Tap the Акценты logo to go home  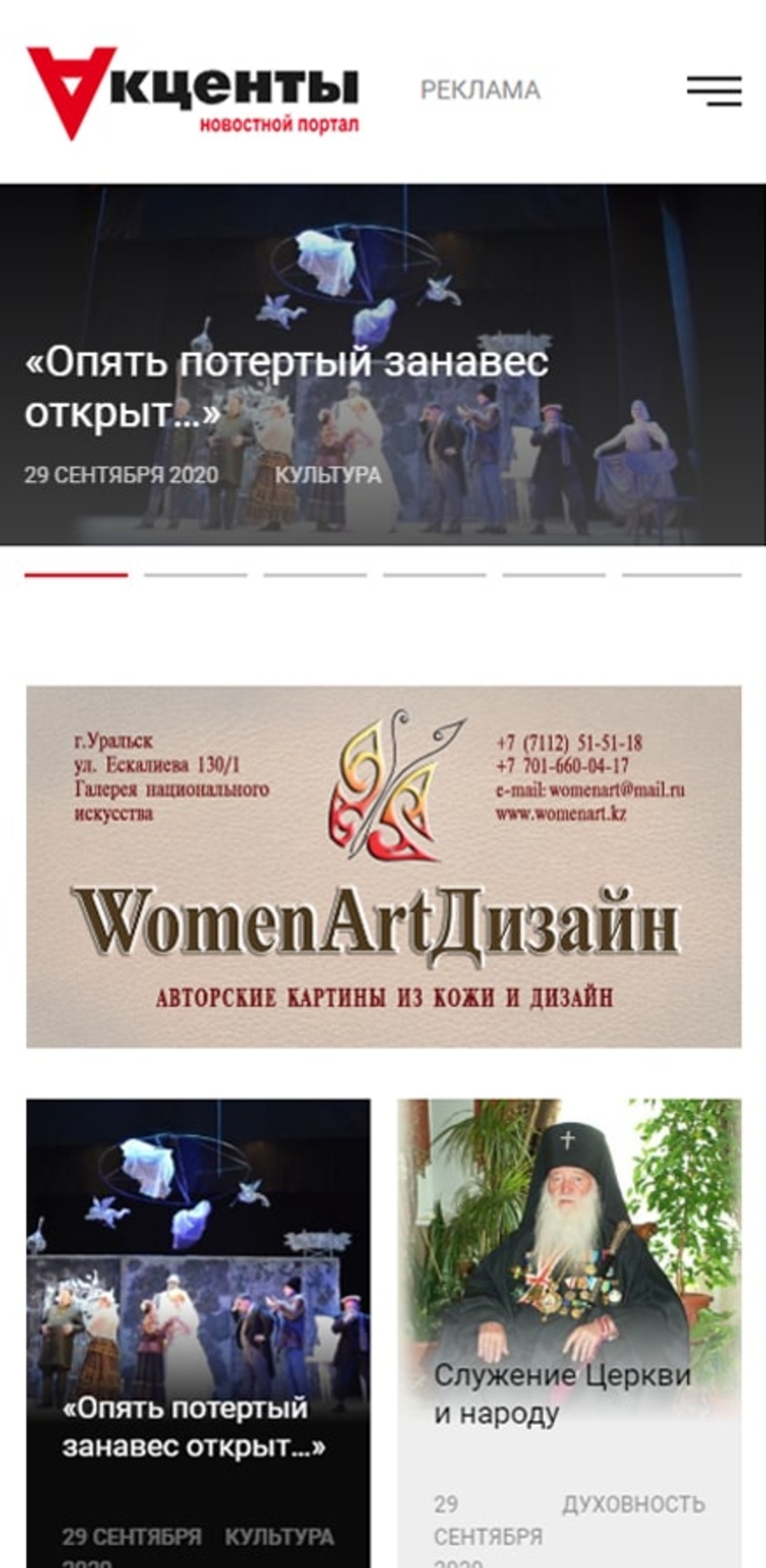tap(193, 93)
